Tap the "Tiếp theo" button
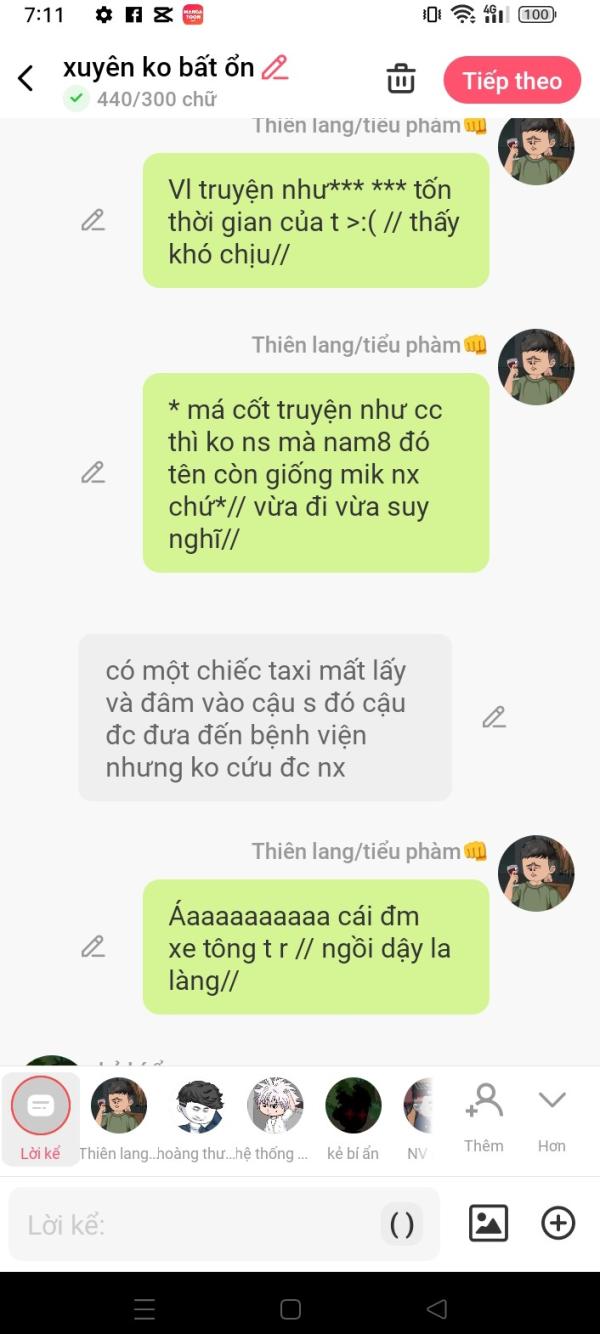600x1334 pixels. click(512, 80)
